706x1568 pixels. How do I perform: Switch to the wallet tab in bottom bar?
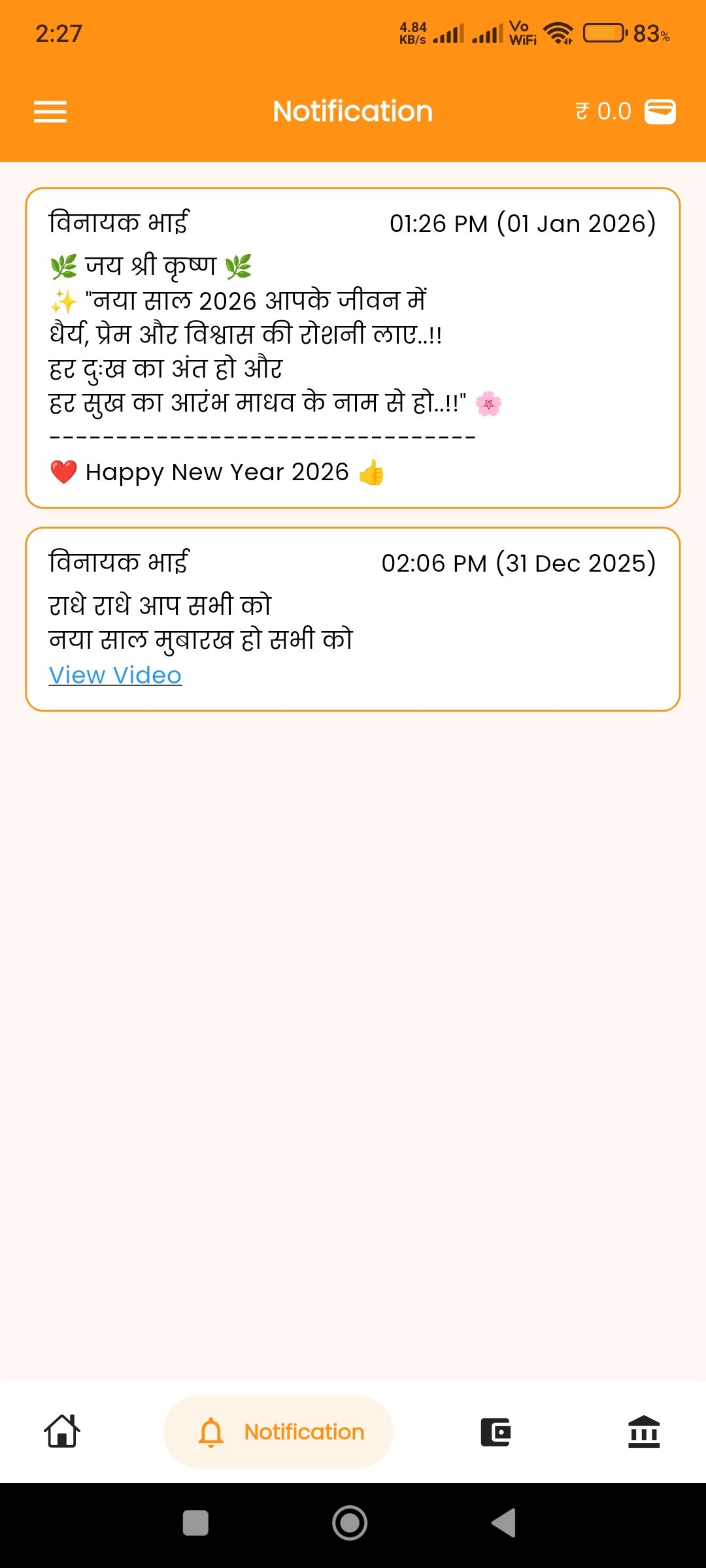pyautogui.click(x=496, y=1432)
